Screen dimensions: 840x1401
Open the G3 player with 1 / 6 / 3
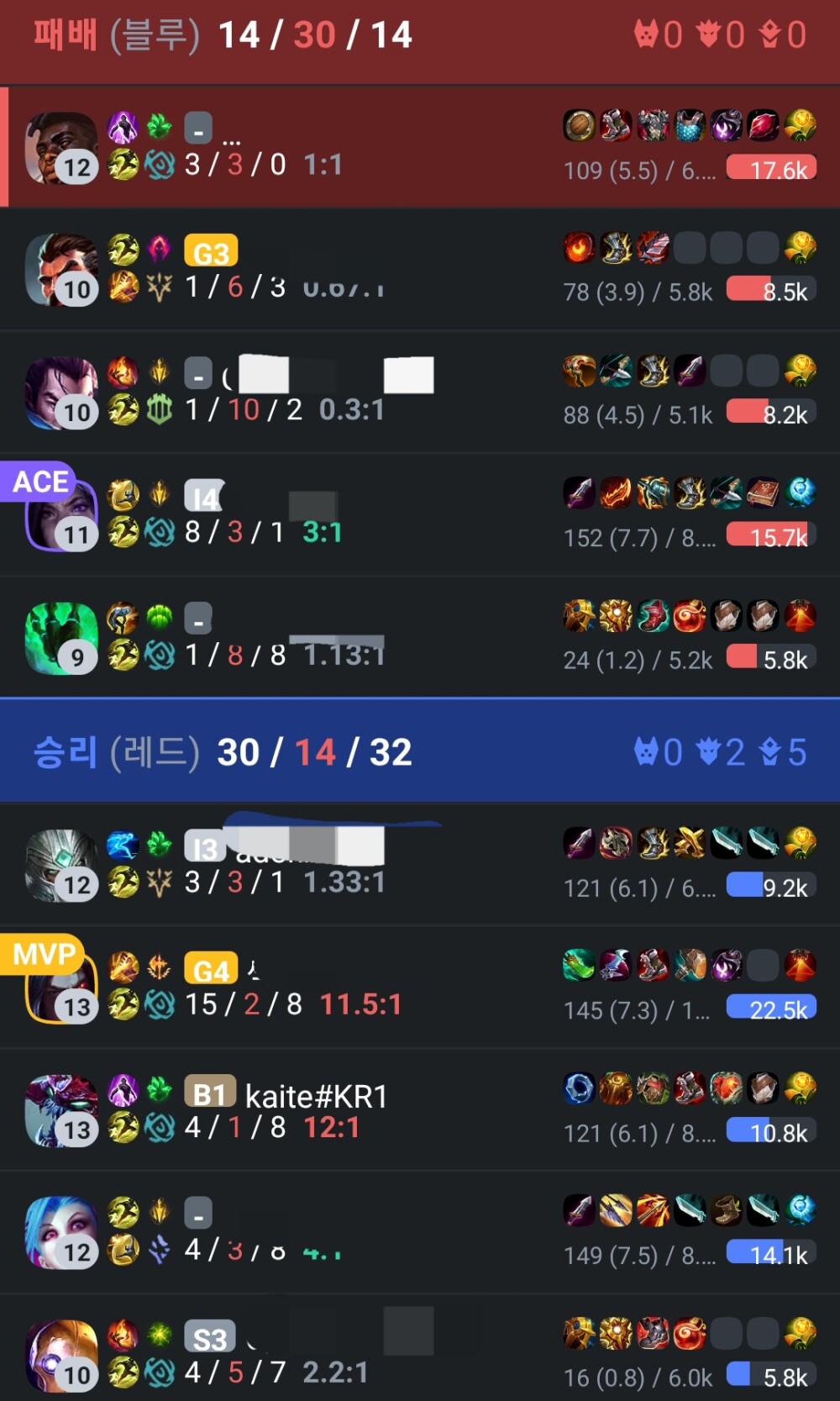[x=420, y=270]
